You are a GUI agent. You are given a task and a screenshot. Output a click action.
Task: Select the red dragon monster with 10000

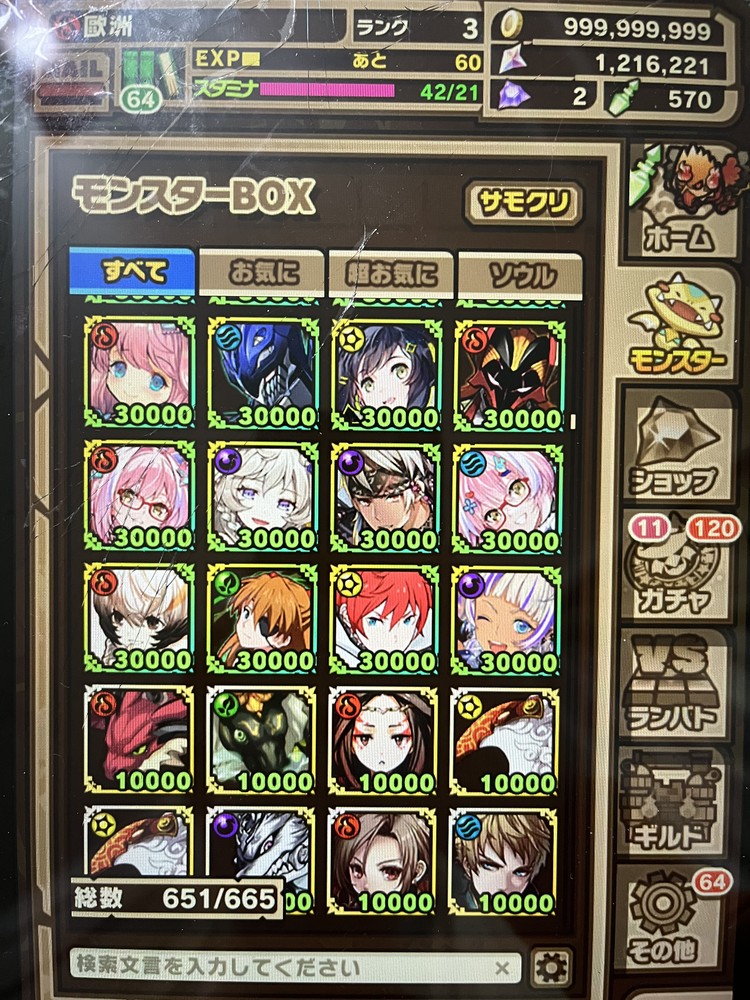pyautogui.click(x=140, y=739)
